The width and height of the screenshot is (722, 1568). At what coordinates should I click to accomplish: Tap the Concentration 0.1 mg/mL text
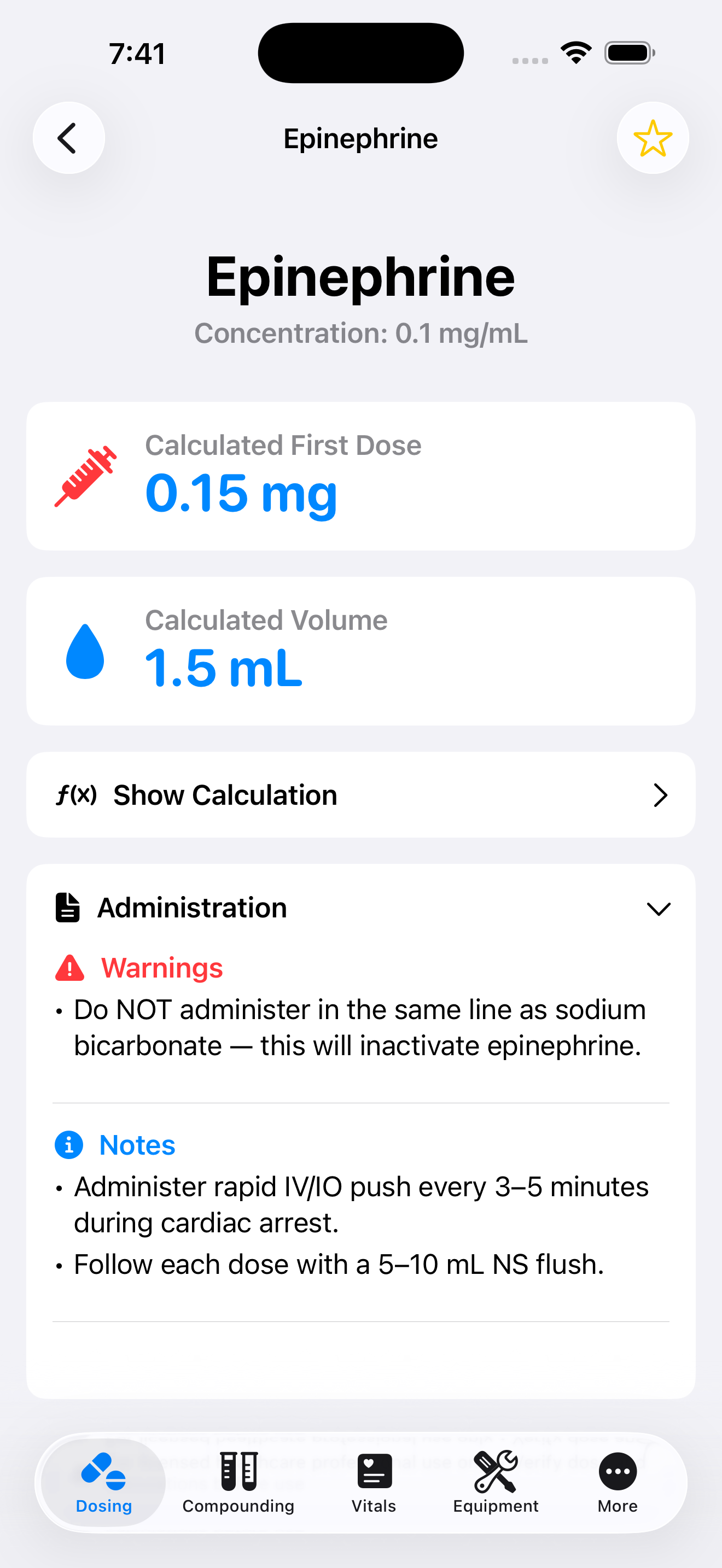pyautogui.click(x=360, y=333)
